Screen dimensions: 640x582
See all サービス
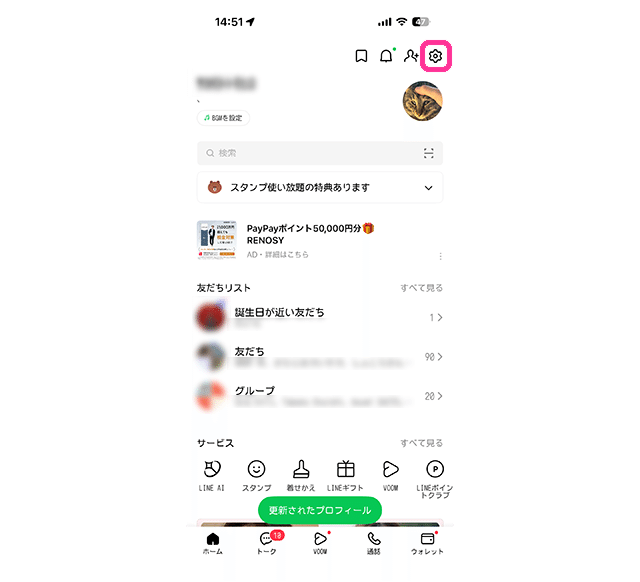(x=421, y=442)
